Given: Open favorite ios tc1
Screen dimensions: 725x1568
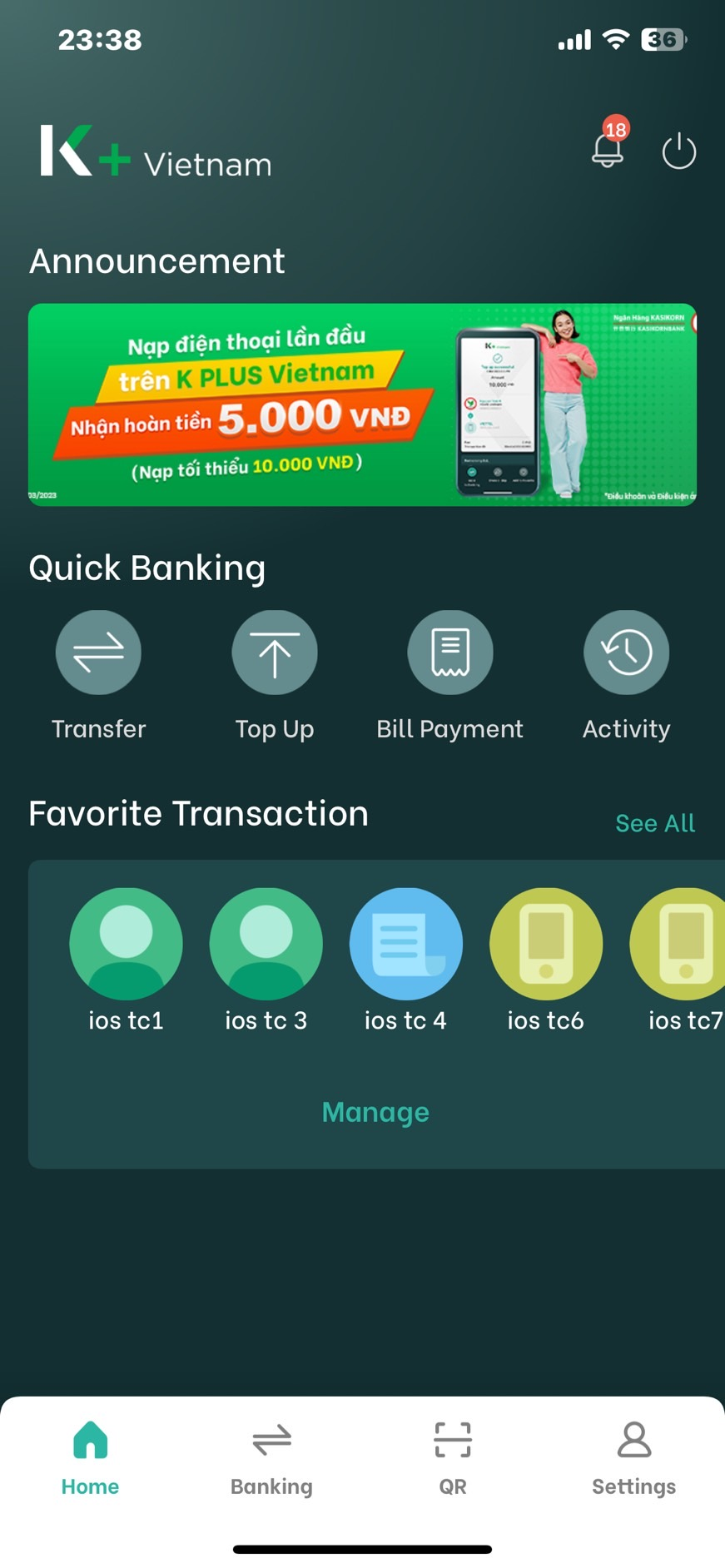Looking at the screenshot, I should 126,945.
